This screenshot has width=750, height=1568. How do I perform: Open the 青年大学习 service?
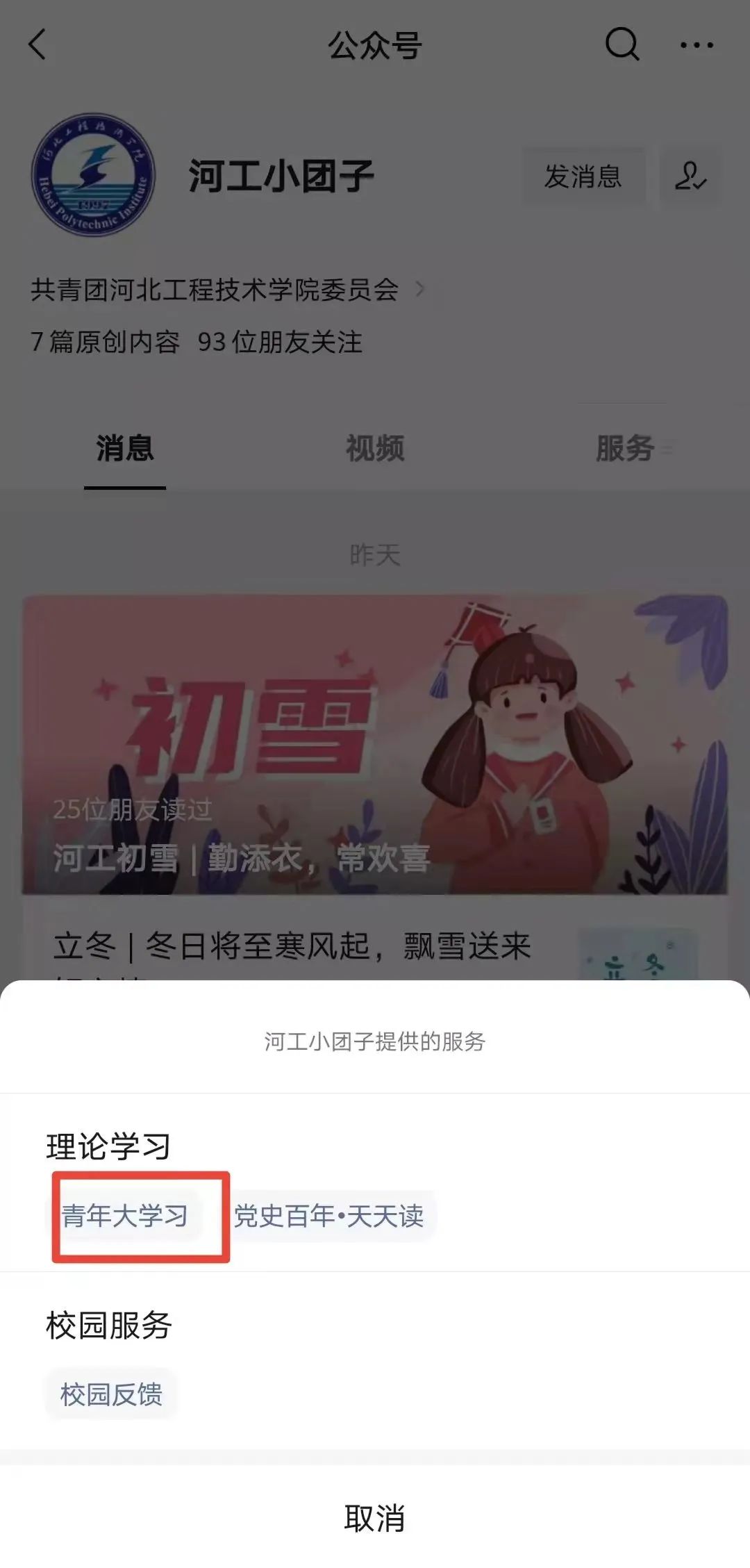pos(125,1216)
